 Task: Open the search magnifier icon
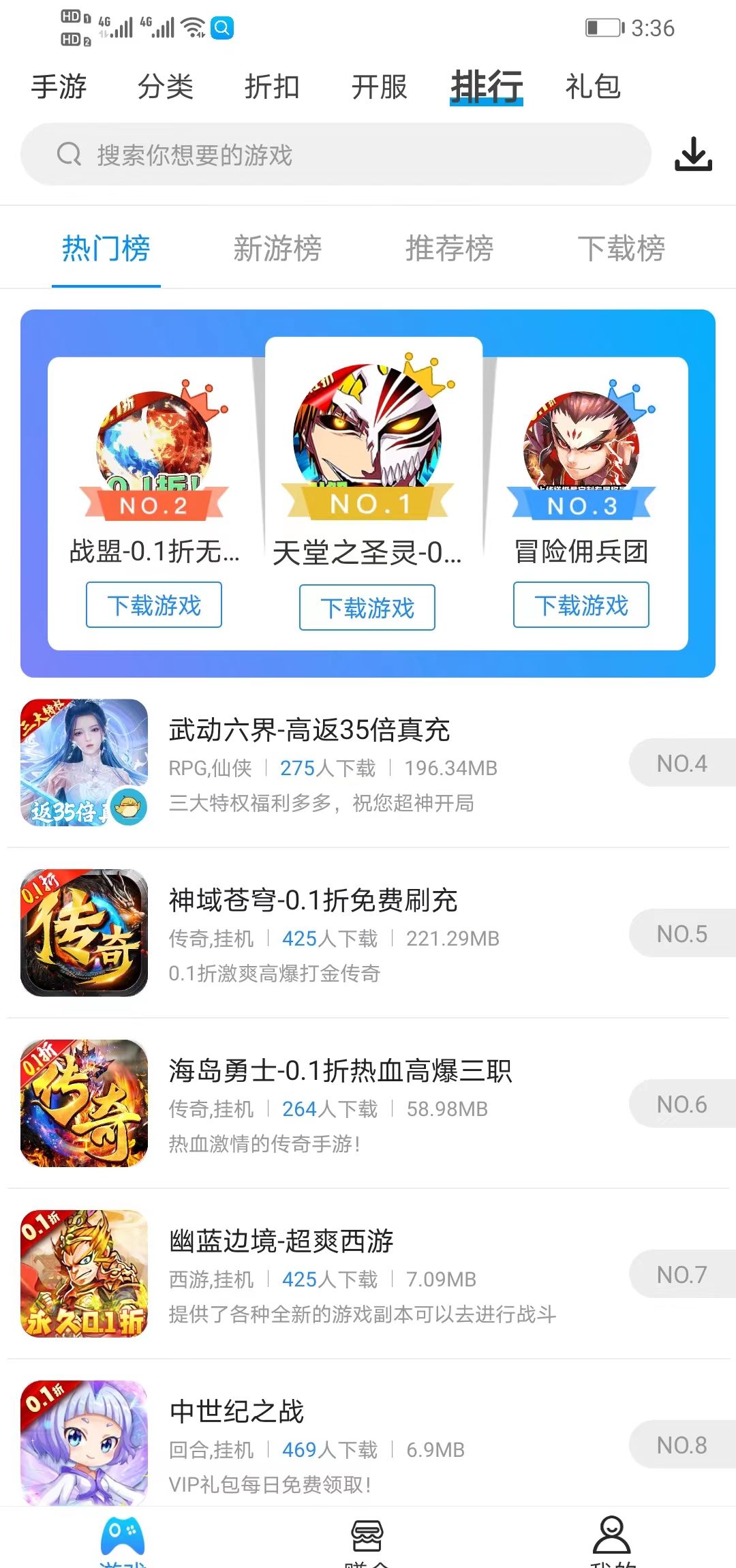click(x=67, y=154)
